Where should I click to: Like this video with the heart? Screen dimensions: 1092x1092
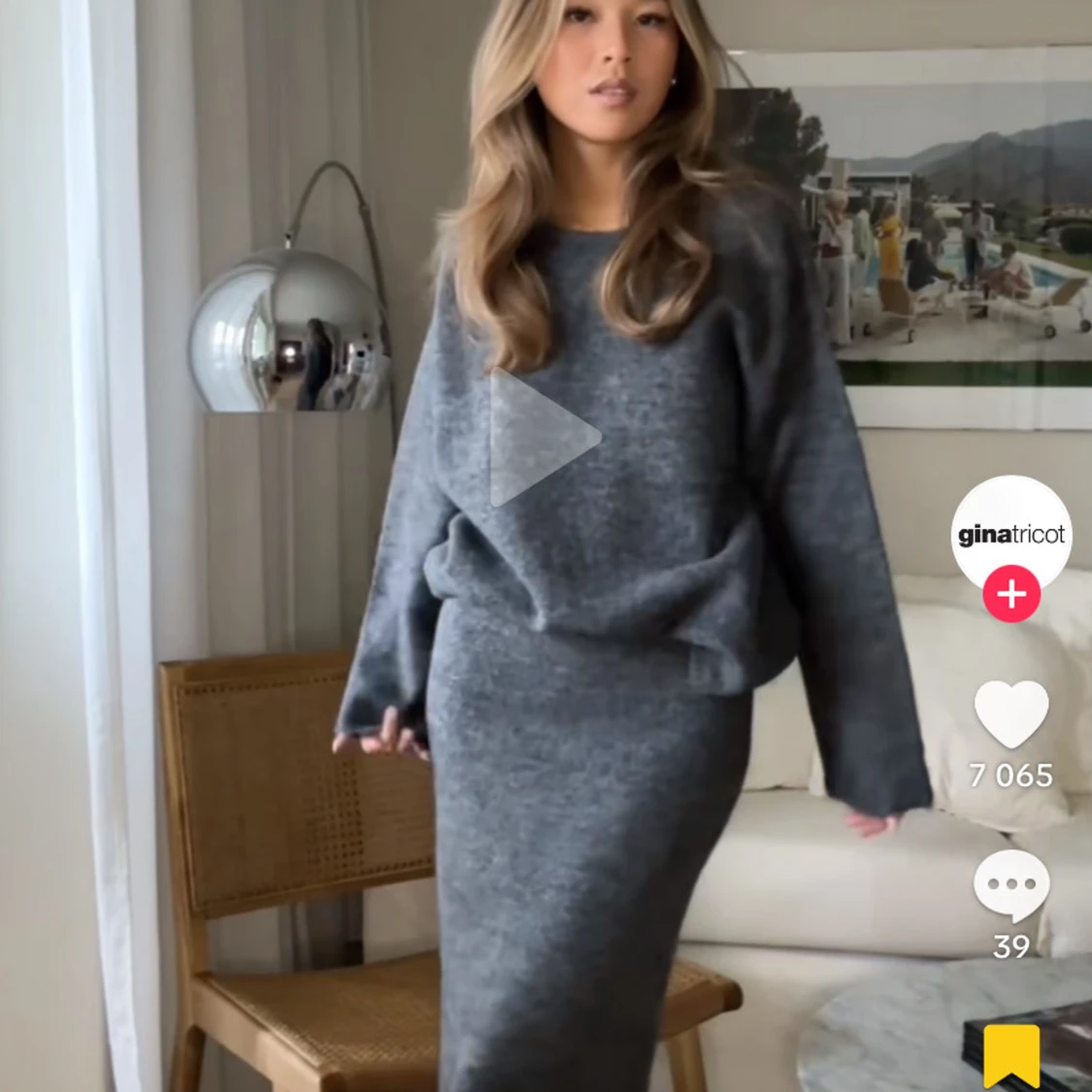tap(1010, 715)
